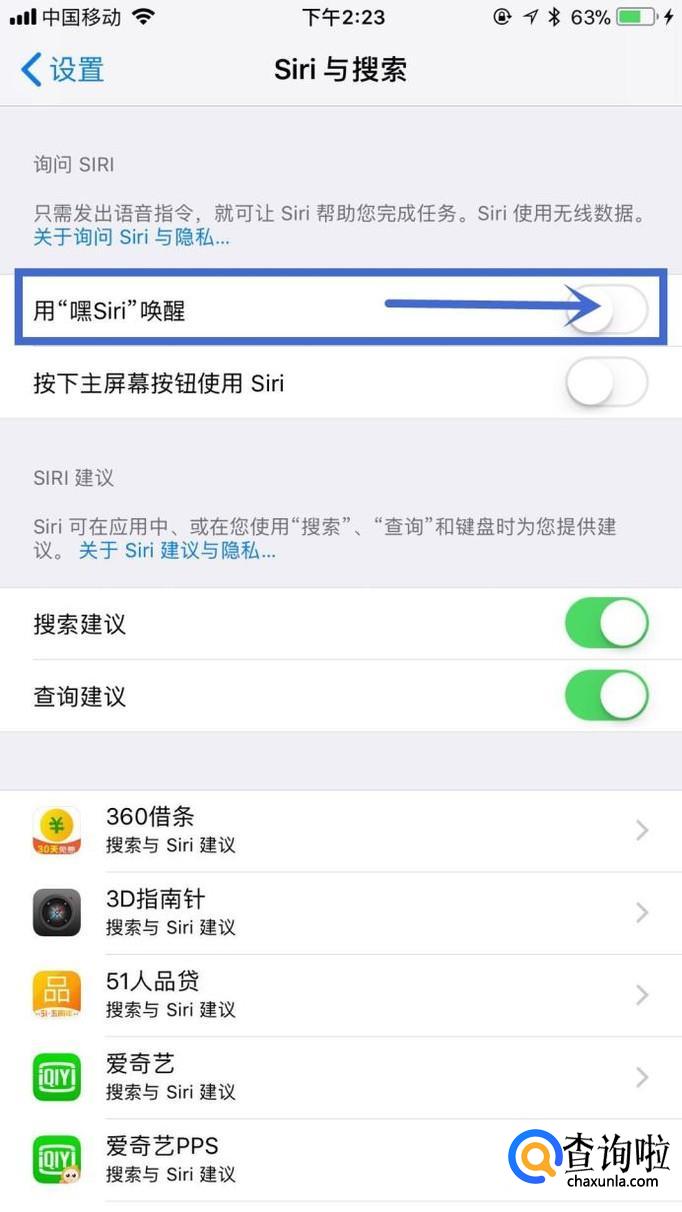The image size is (682, 1212).
Task: Open the 关于询问 Siri 与隐私 link
Action: point(131,237)
